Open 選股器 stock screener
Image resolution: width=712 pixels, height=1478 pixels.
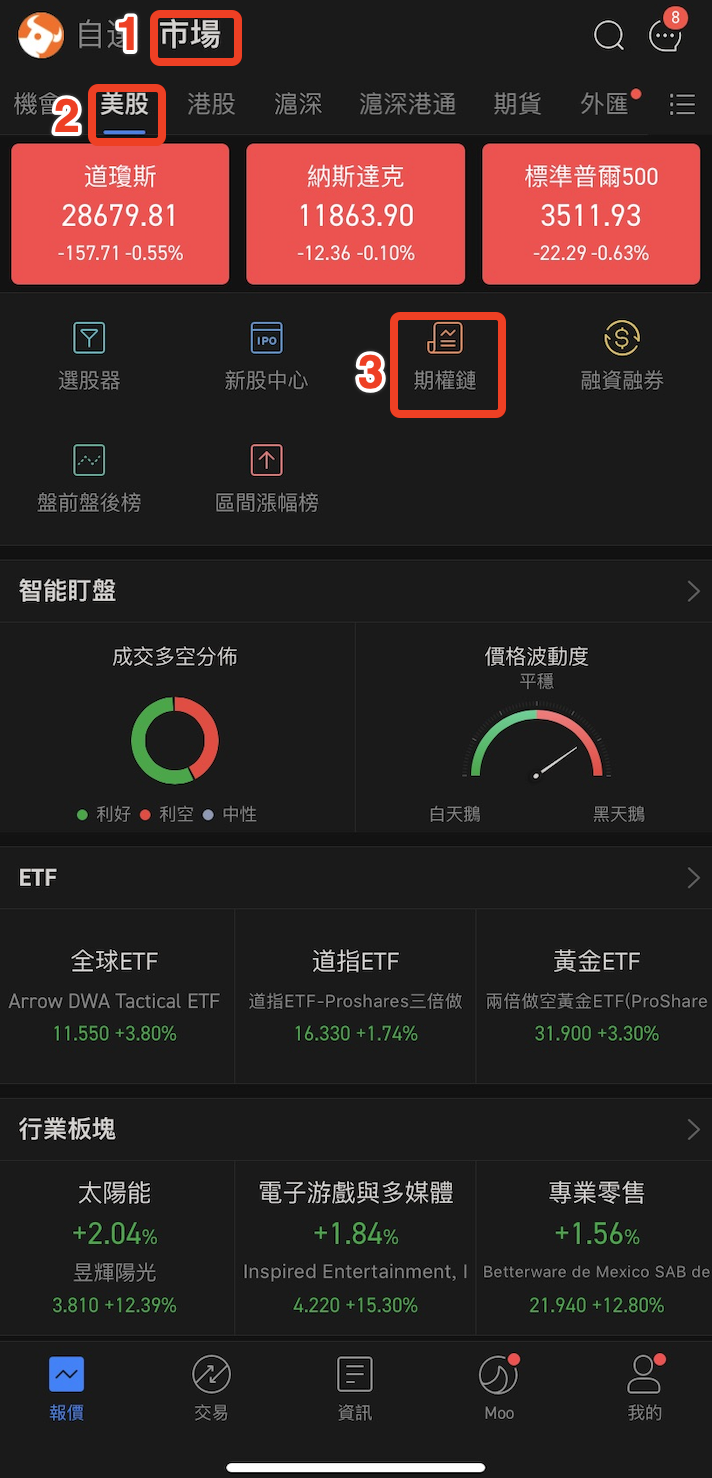(89, 357)
